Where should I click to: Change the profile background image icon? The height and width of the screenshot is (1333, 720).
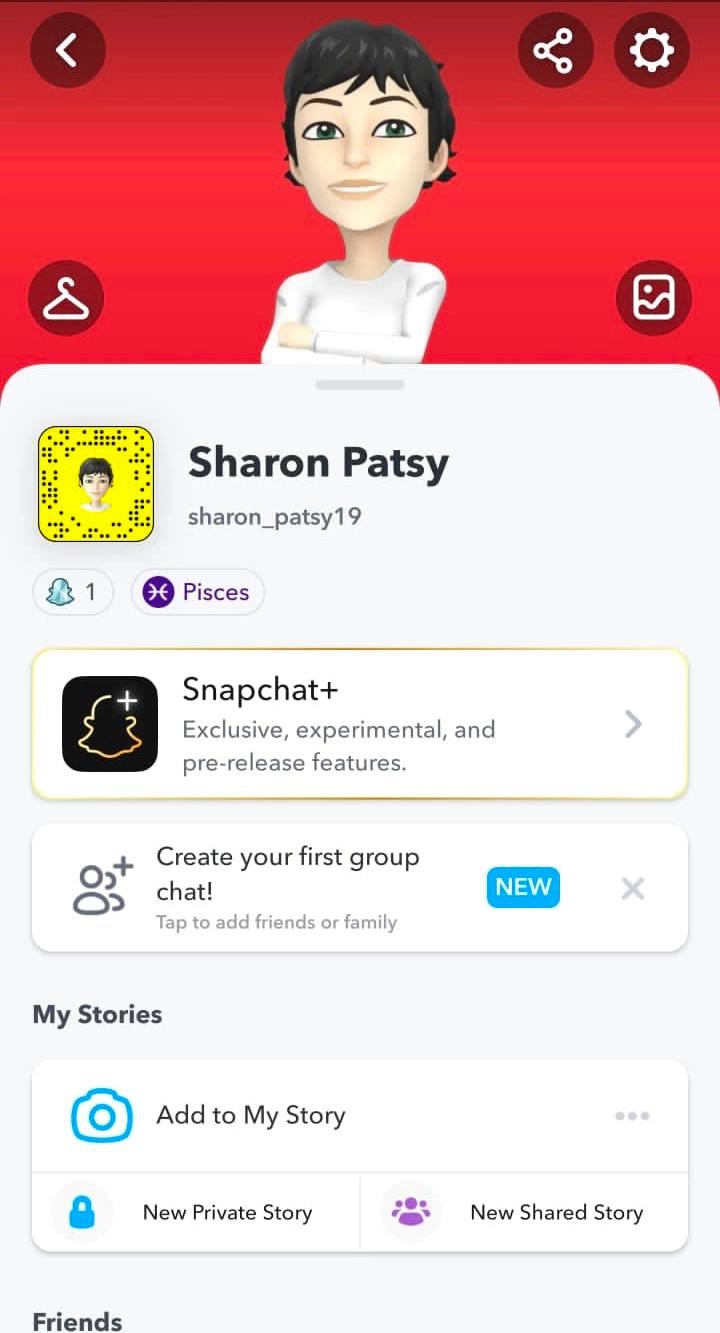(653, 297)
